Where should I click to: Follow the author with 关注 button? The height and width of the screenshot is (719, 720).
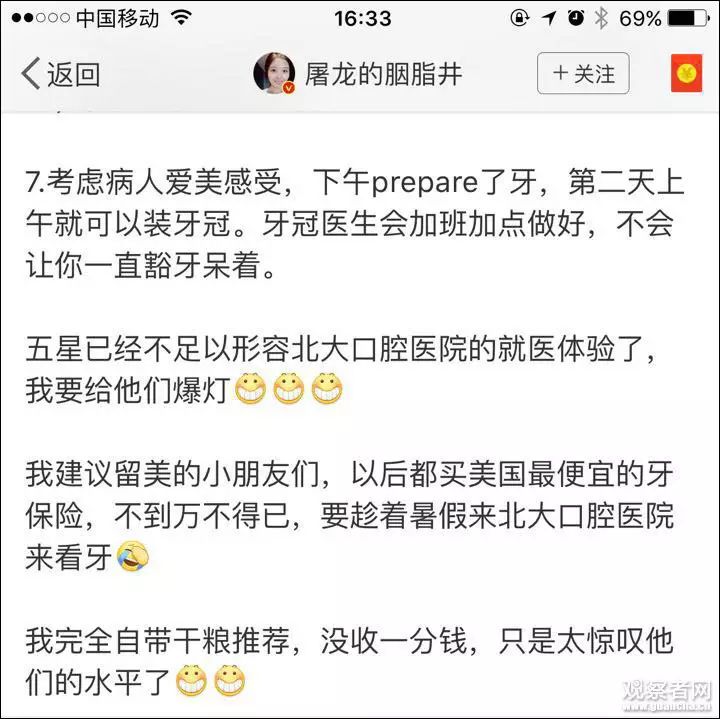583,74
